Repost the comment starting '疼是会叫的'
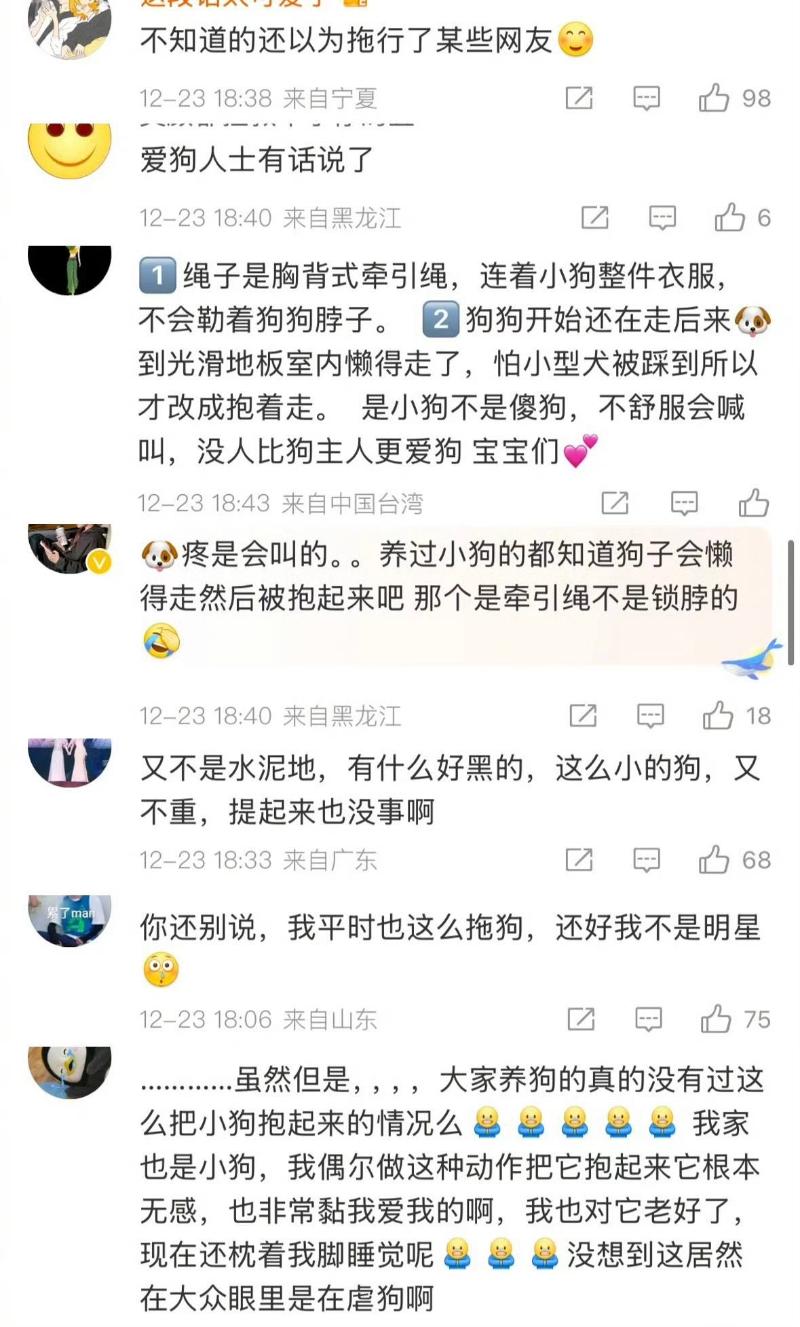Image resolution: width=800 pixels, height=1327 pixels. click(x=582, y=715)
